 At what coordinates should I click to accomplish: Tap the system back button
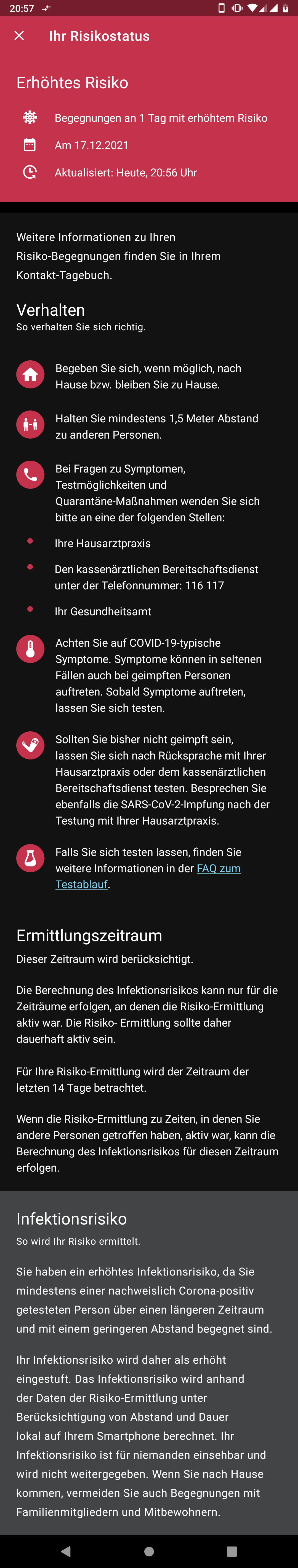tap(66, 1550)
